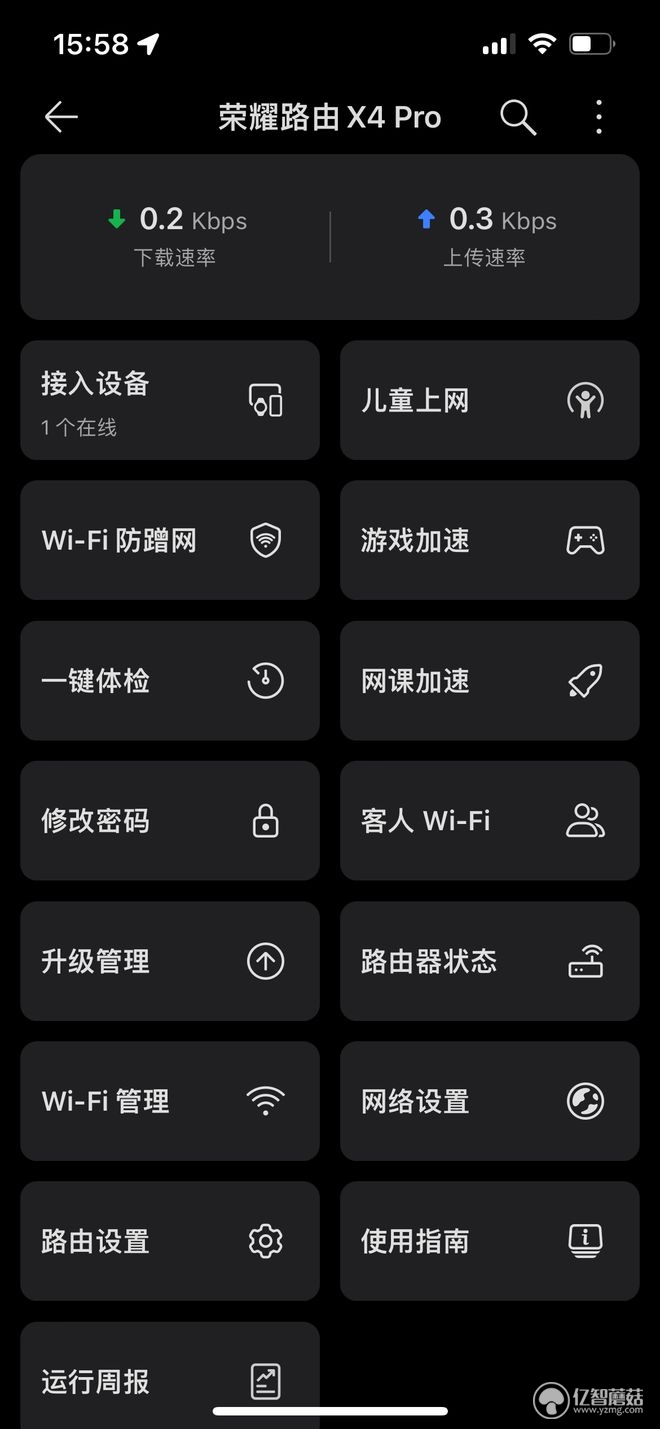Open 游戏加速 game acceleration

point(490,540)
